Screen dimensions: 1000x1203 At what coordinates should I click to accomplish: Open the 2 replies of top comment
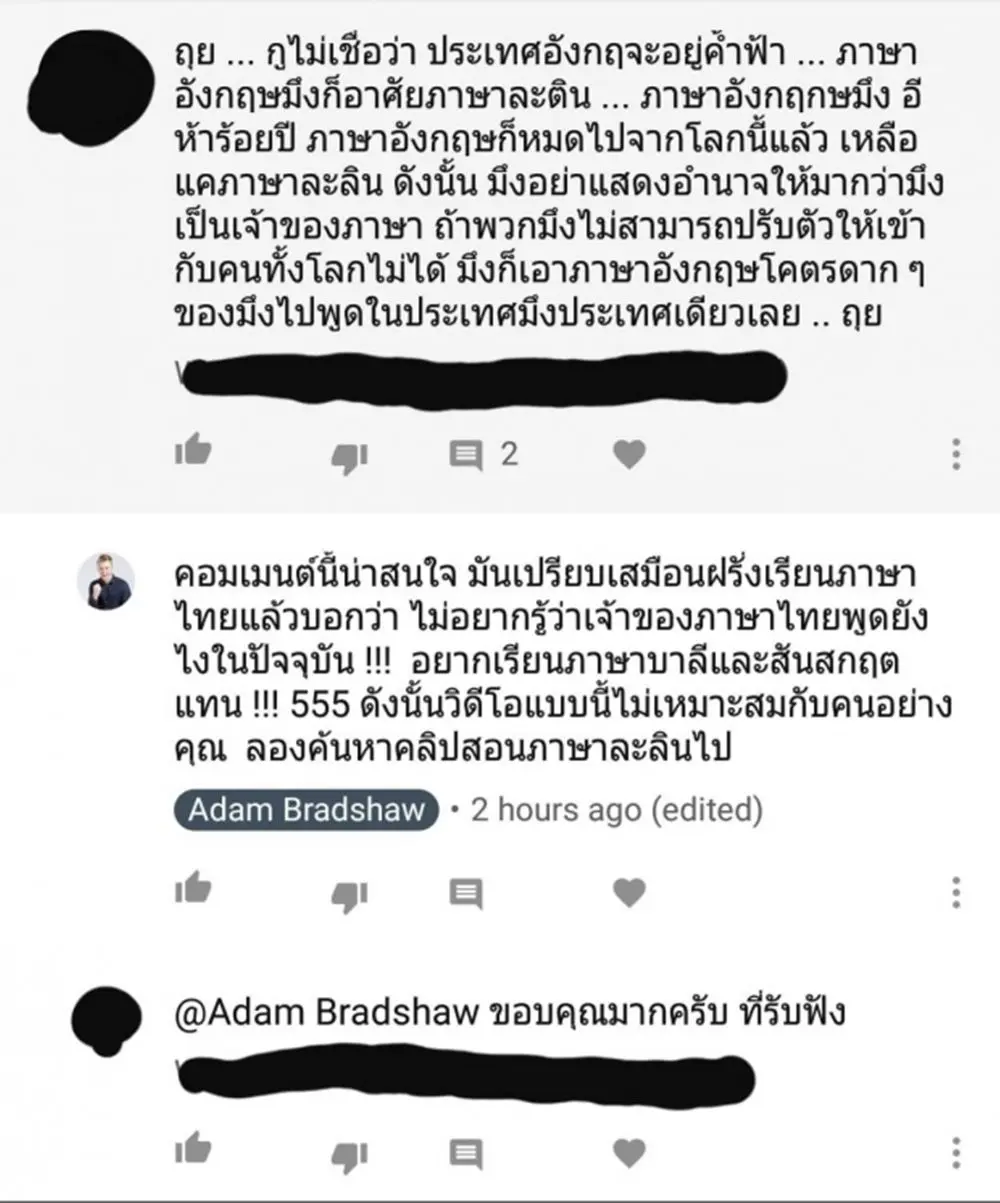coord(484,456)
